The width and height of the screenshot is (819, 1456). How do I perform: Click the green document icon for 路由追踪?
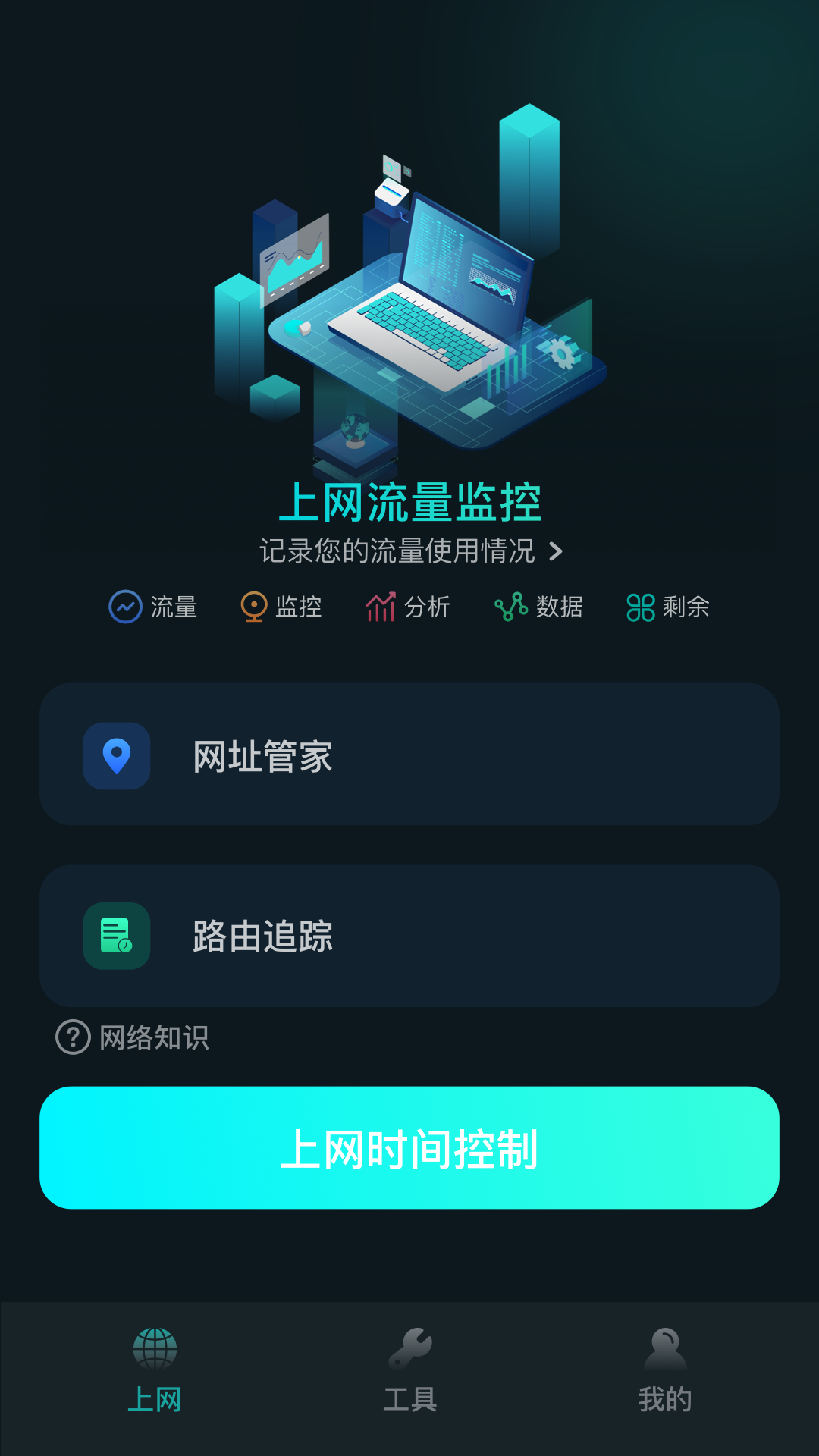117,935
